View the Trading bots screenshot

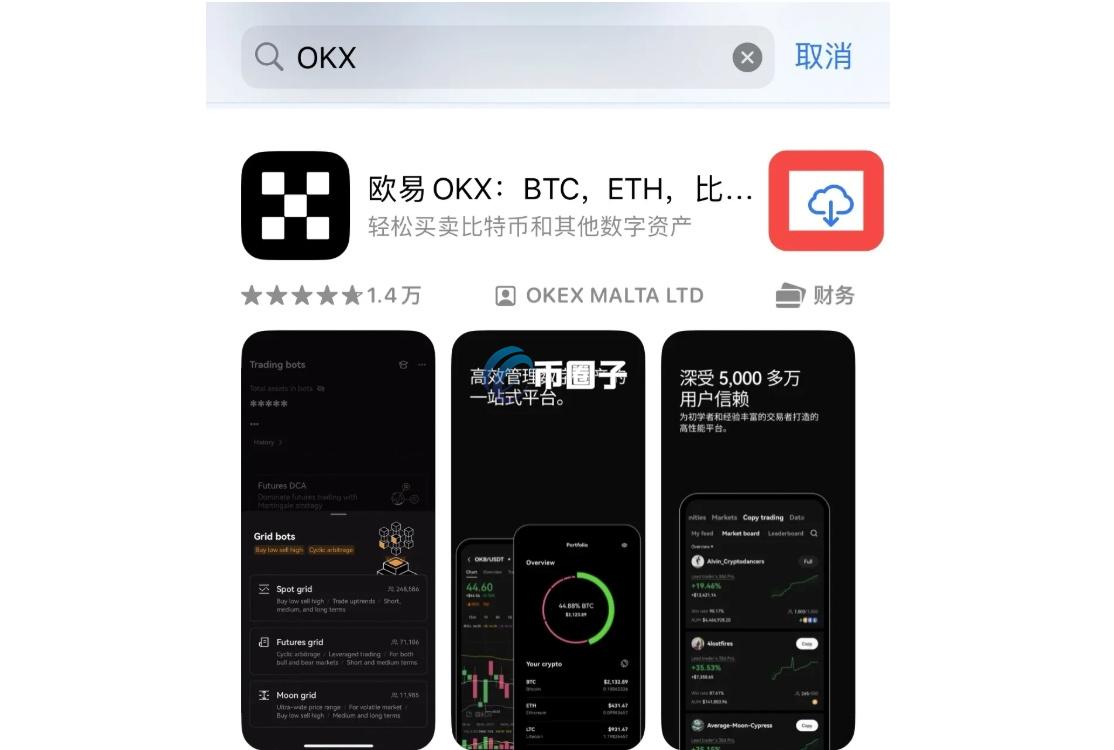338,540
